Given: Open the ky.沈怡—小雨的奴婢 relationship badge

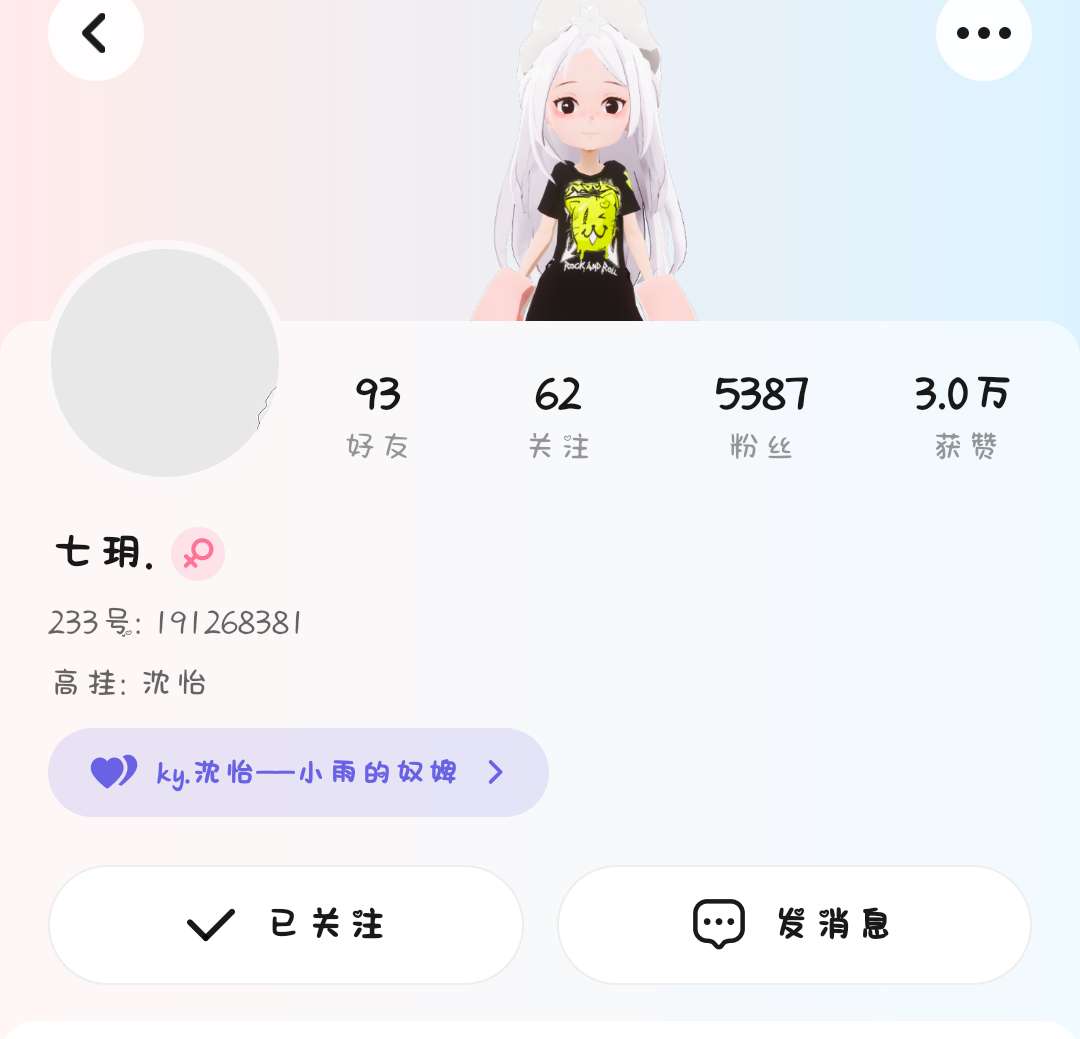Looking at the screenshot, I should [x=298, y=772].
